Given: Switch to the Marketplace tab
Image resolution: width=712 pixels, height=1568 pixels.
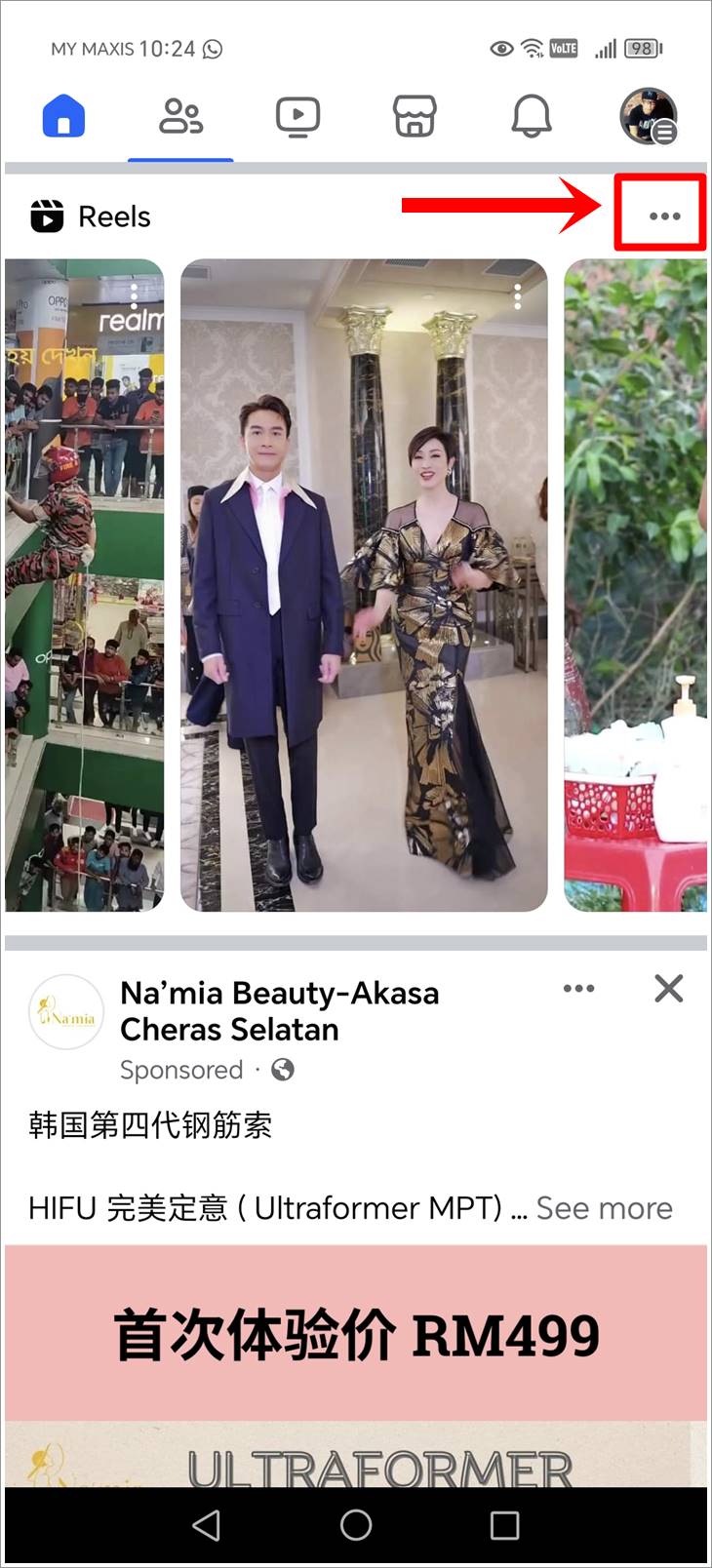Looking at the screenshot, I should 415,117.
